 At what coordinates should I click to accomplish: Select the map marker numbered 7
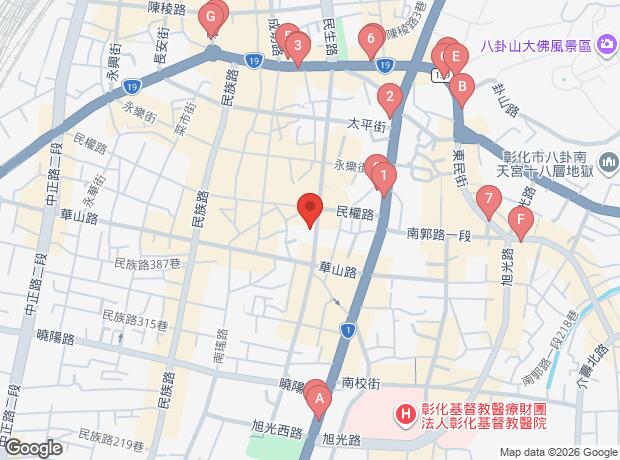coord(489,202)
